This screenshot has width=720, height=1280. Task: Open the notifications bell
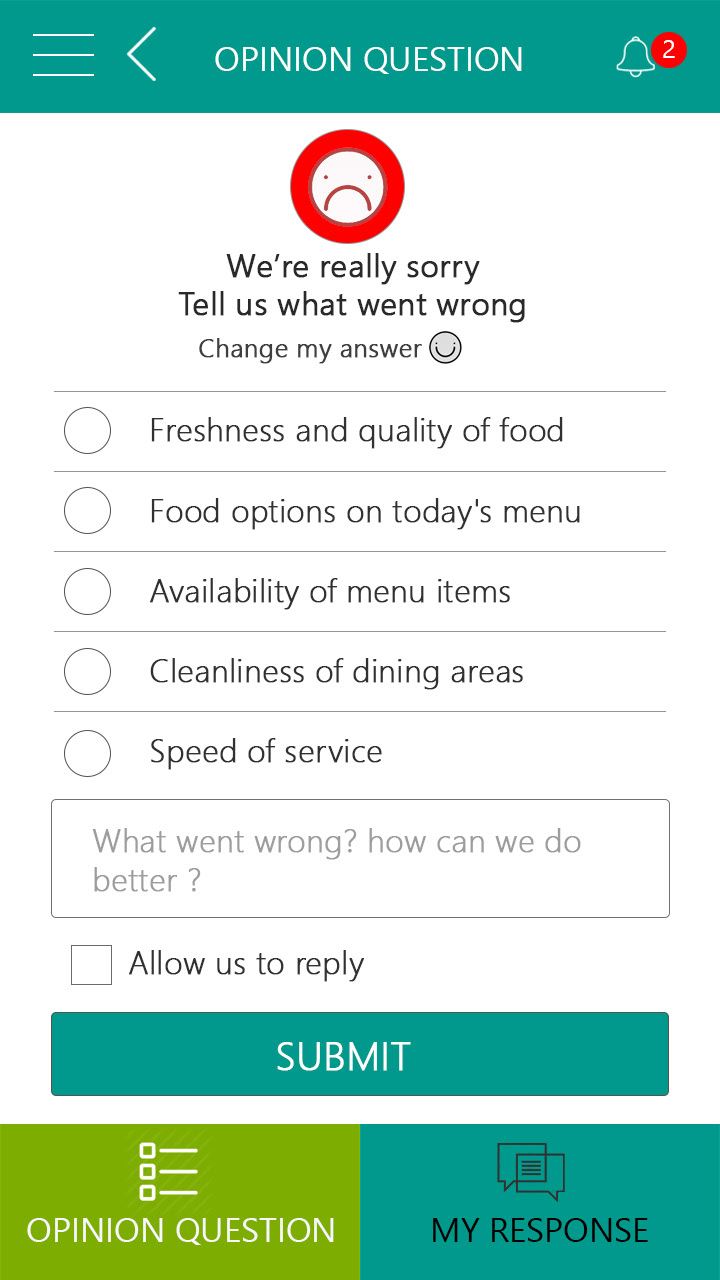tap(636, 57)
